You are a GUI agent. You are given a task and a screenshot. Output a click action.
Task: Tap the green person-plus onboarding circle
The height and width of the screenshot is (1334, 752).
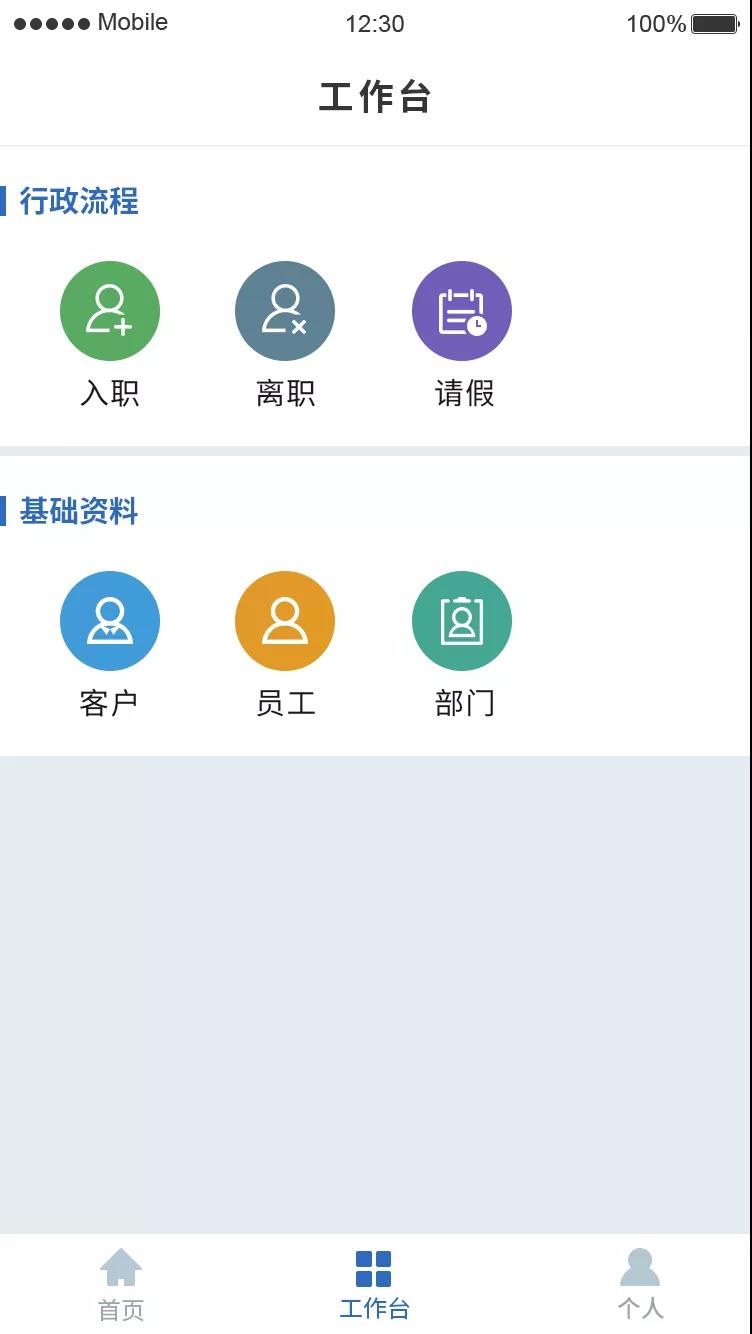pos(110,310)
